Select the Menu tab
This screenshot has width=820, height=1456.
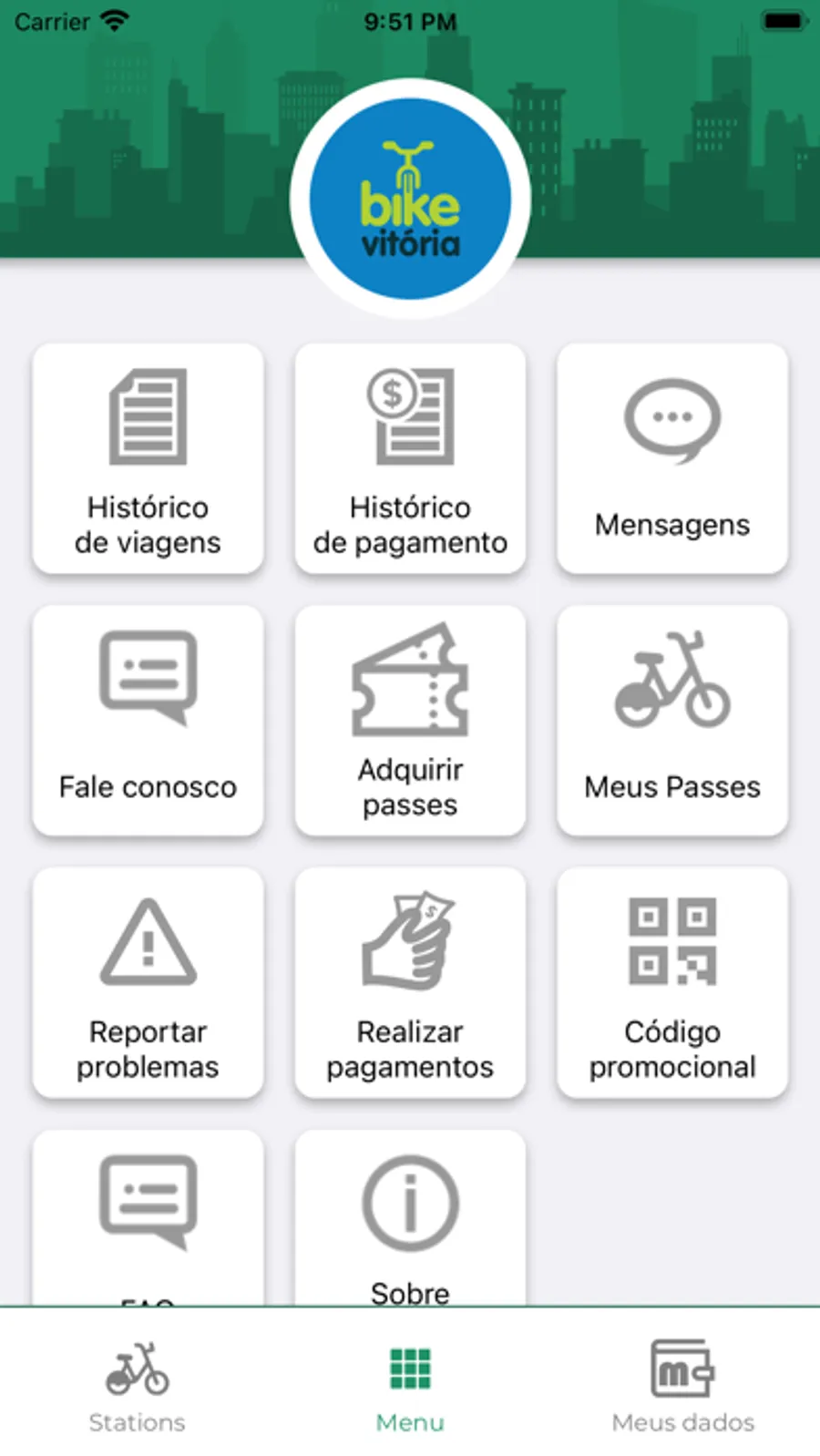click(x=410, y=1387)
